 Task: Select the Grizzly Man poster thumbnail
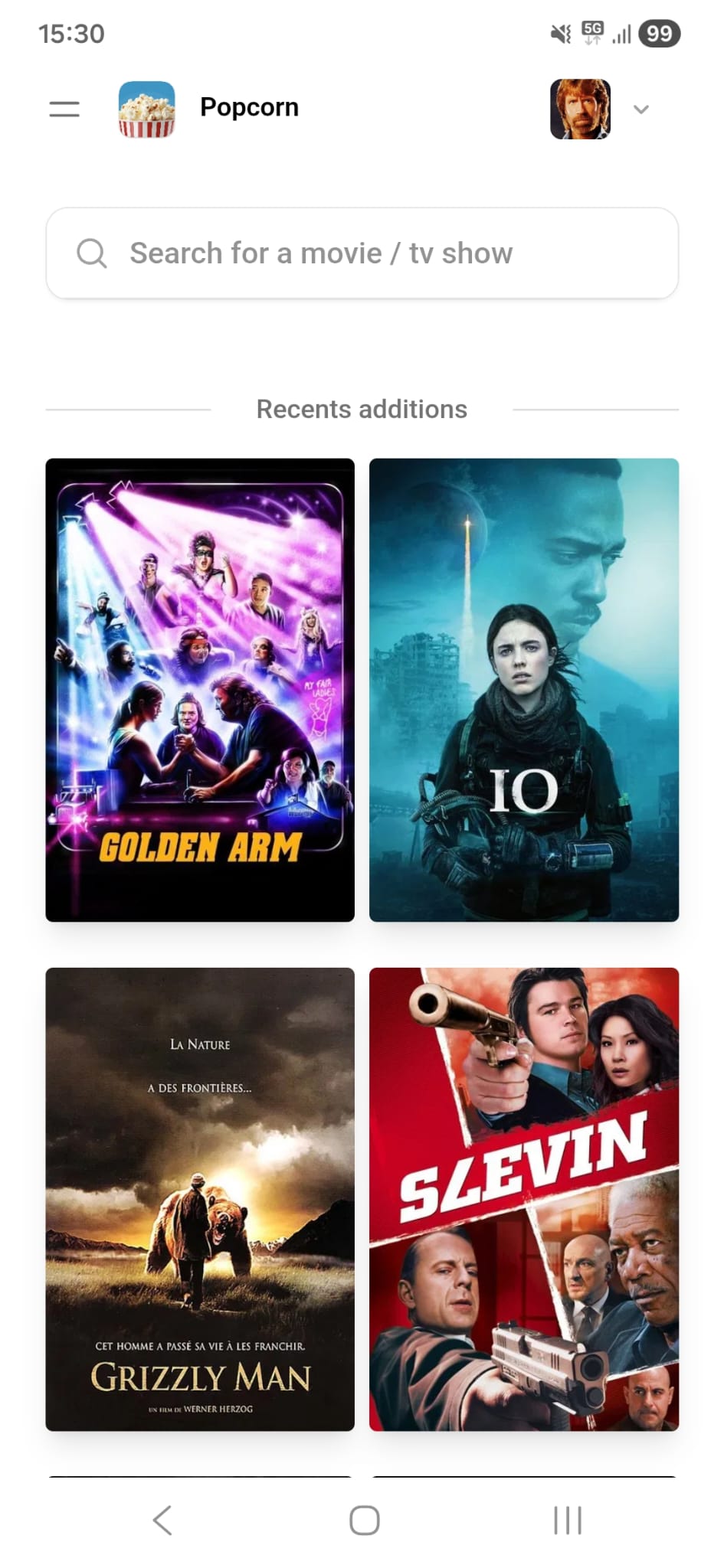199,1202
